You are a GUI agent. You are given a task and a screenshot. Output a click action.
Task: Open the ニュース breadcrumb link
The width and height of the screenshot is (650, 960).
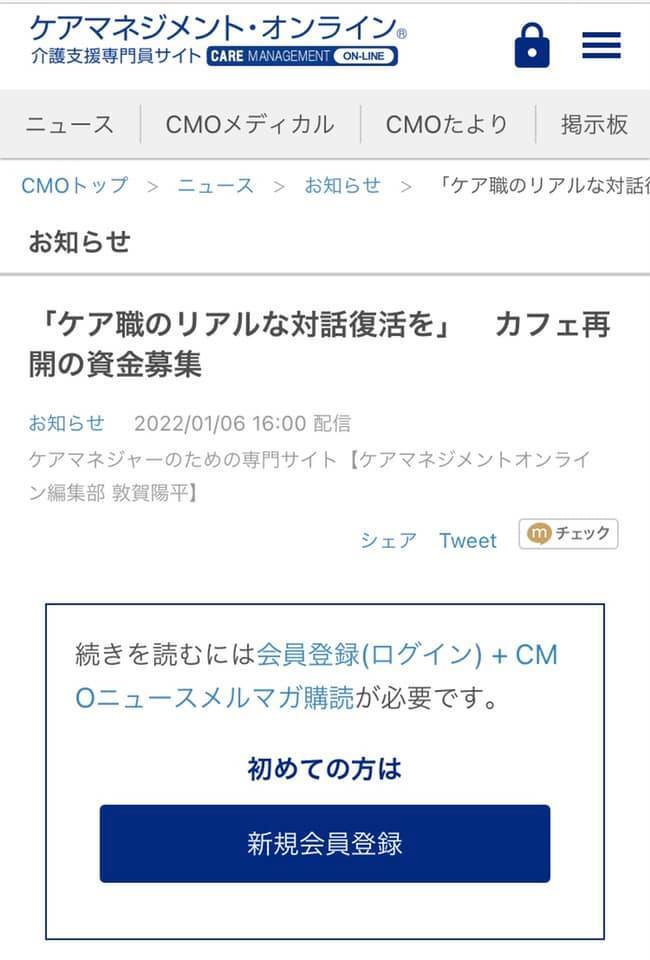coord(216,185)
